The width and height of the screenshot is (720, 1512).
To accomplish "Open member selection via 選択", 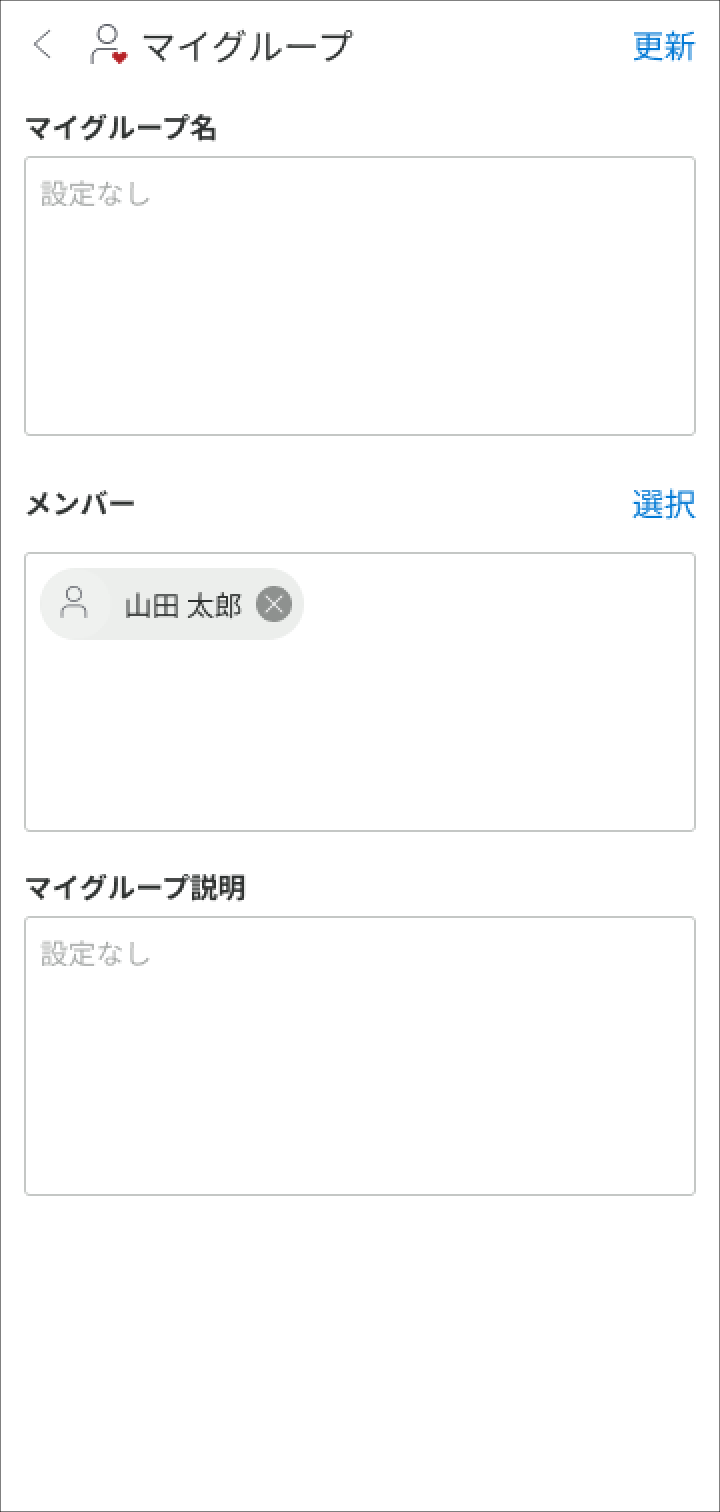I will (x=664, y=504).
